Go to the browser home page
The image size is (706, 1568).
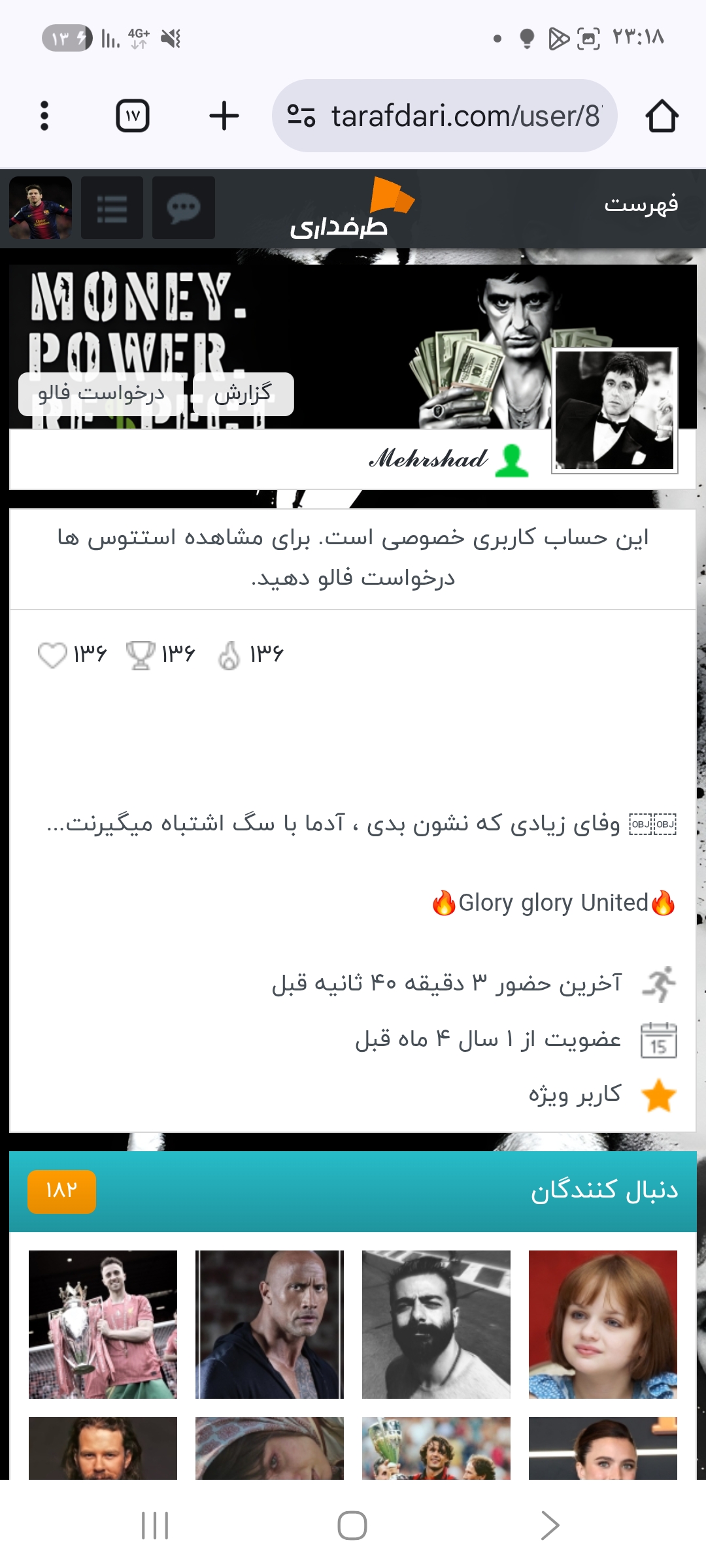pos(662,116)
